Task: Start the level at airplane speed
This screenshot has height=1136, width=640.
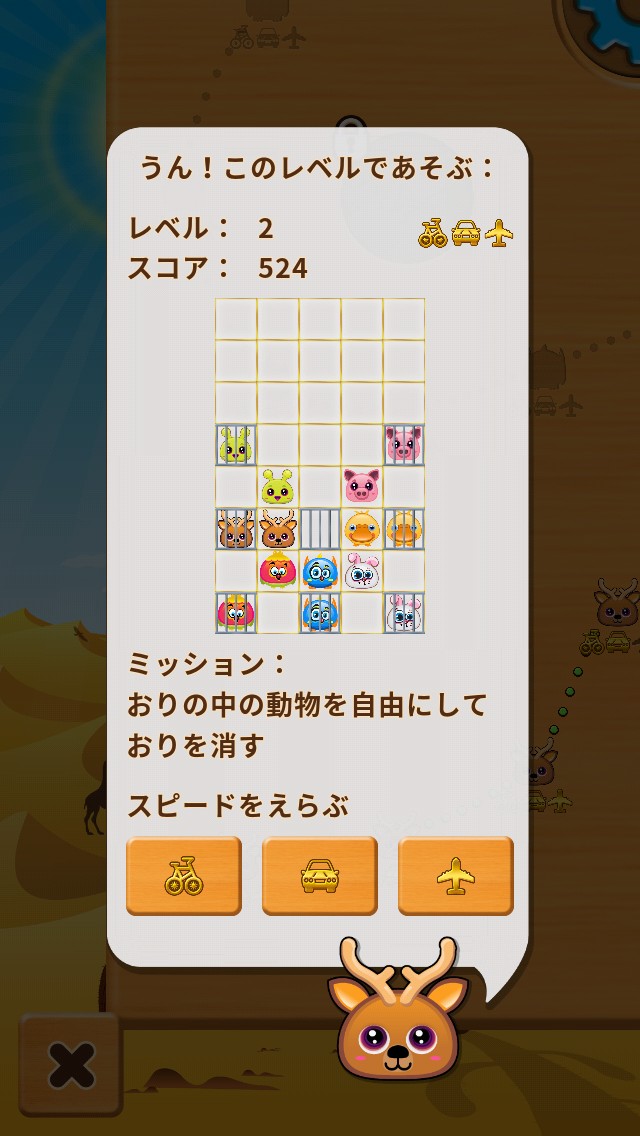Action: click(x=456, y=875)
